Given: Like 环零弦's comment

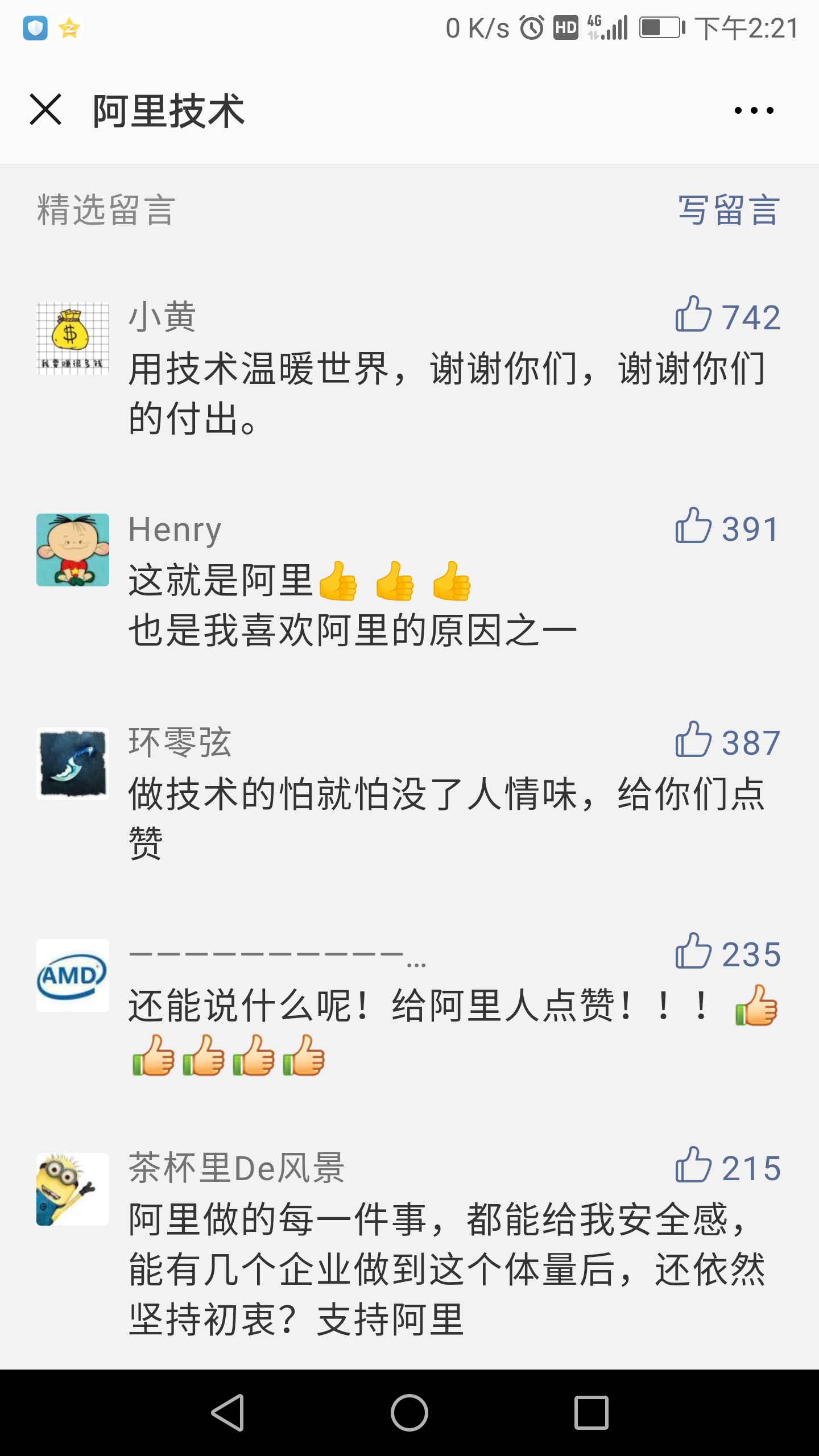Looking at the screenshot, I should tap(694, 740).
